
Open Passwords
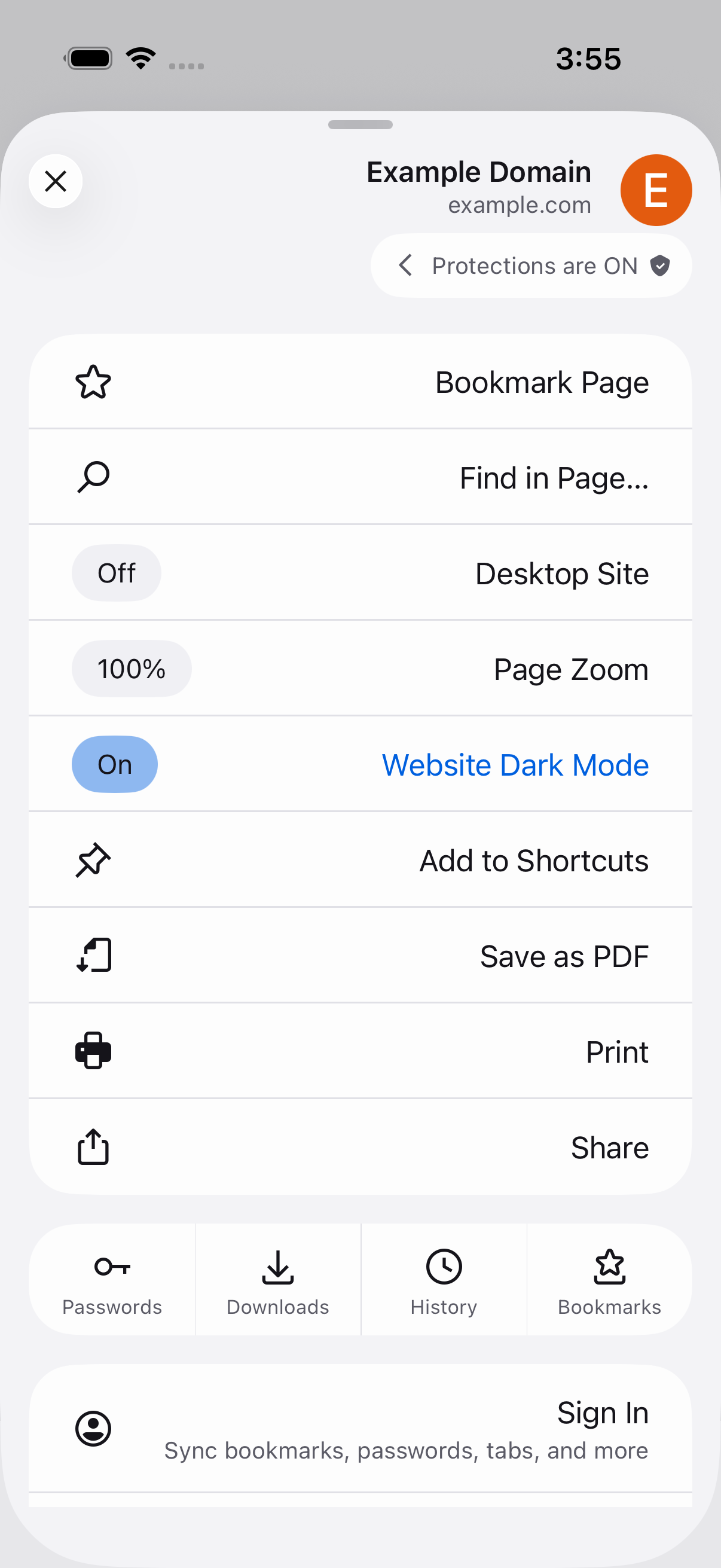click(x=112, y=1280)
